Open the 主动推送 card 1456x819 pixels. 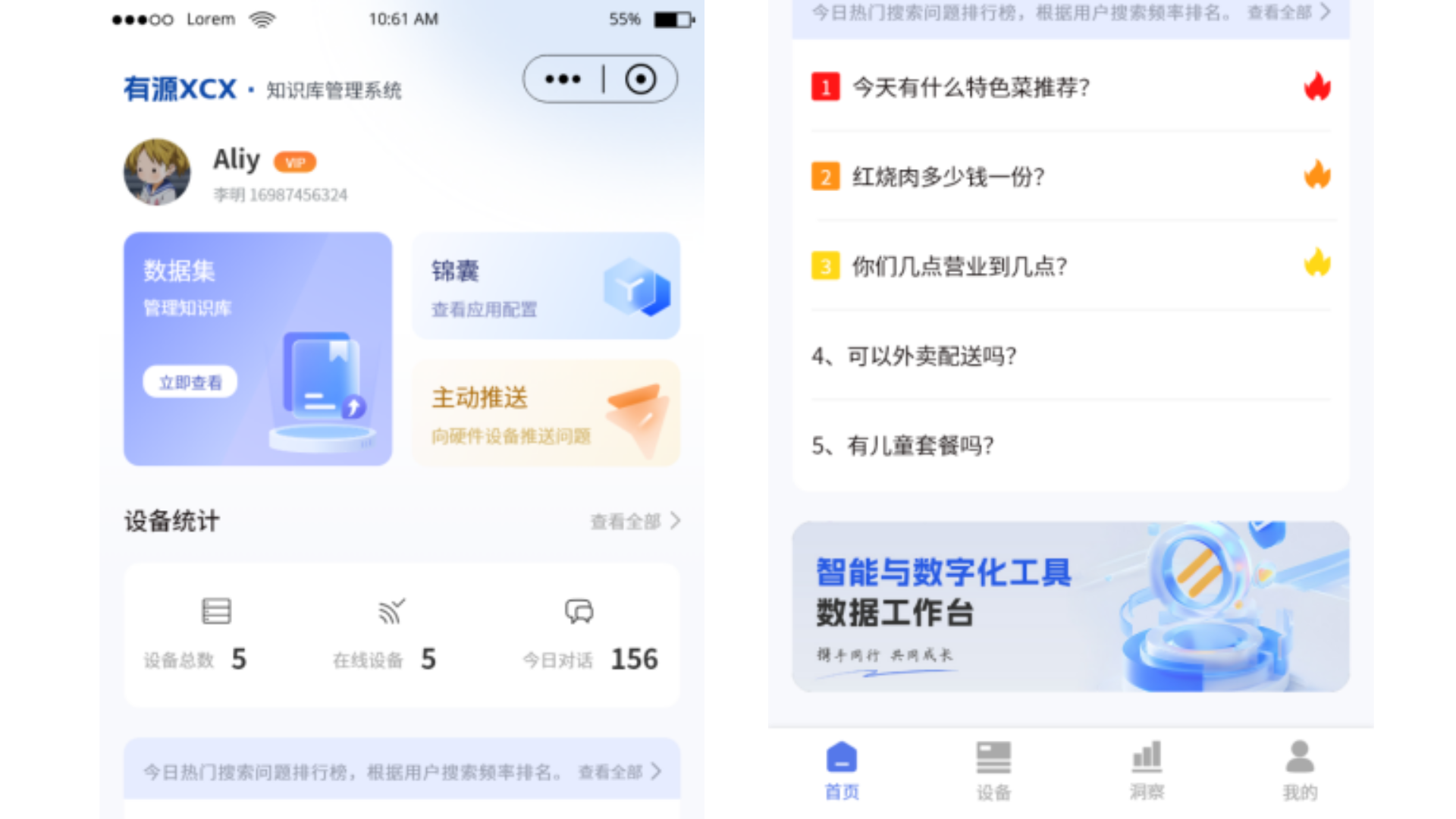pyautogui.click(x=545, y=413)
